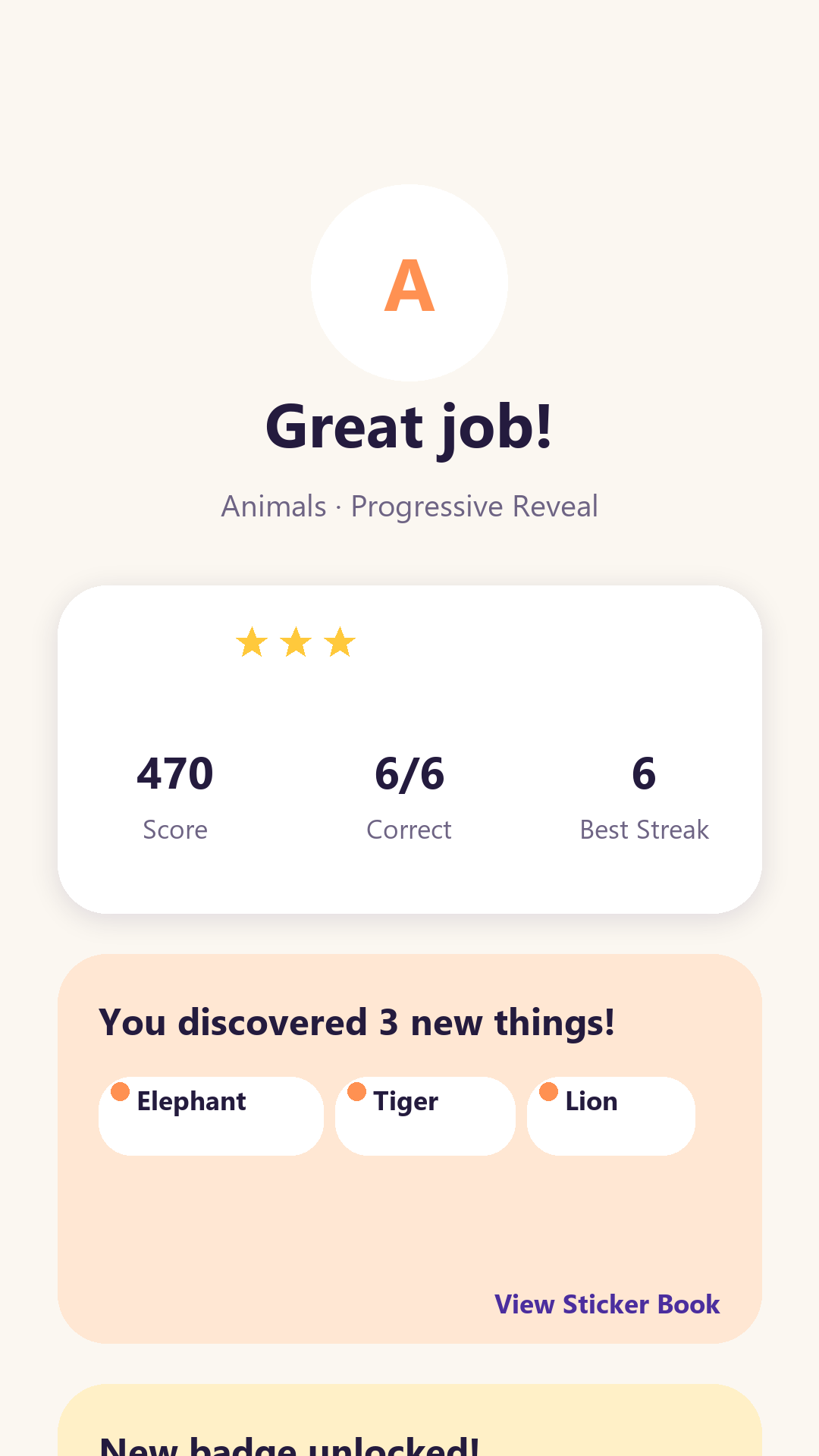Screen dimensions: 819x1456
Task: Select the Tiger discovery chip
Action: [425, 1116]
